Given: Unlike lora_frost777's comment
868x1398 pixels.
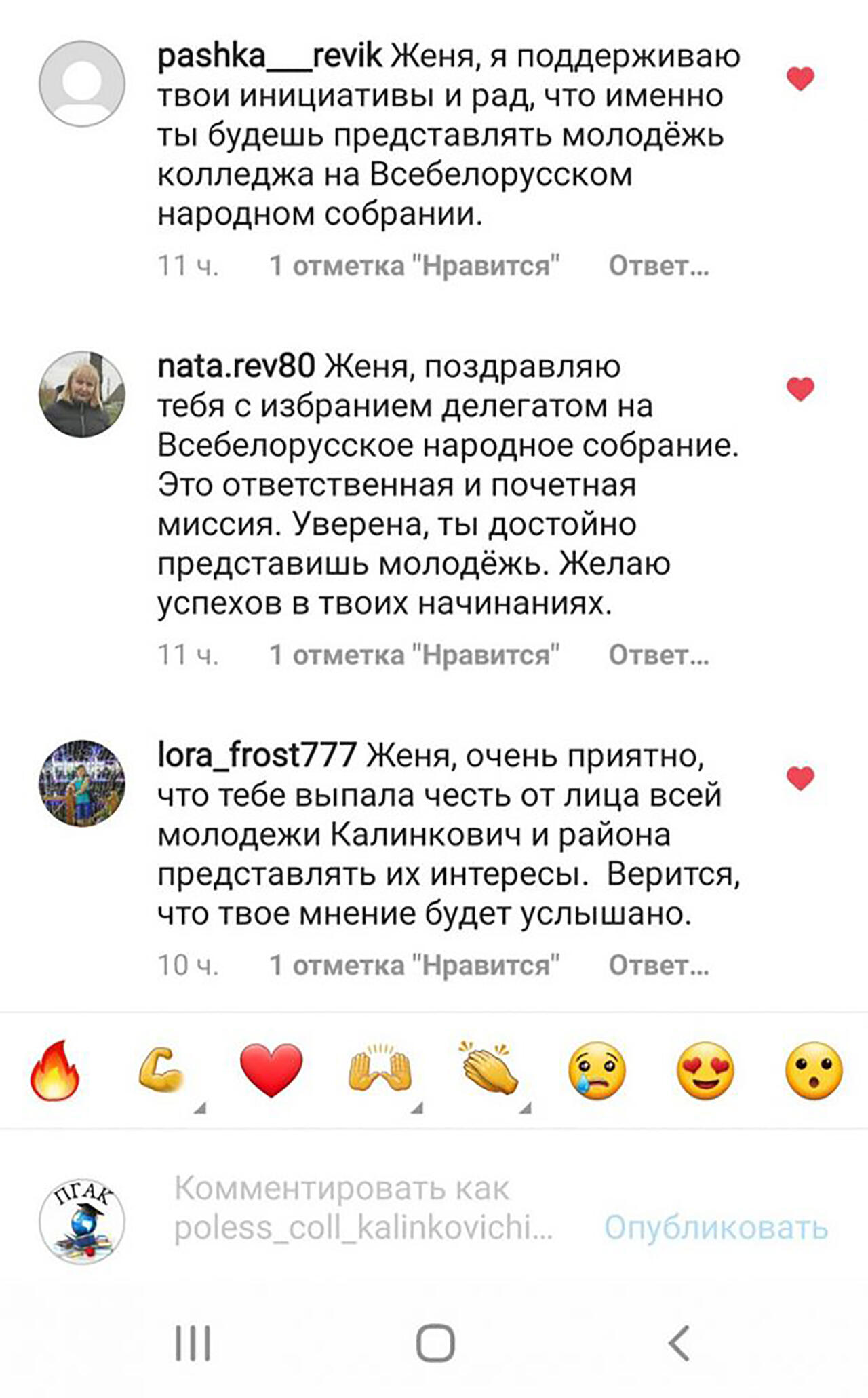Looking at the screenshot, I should [800, 777].
